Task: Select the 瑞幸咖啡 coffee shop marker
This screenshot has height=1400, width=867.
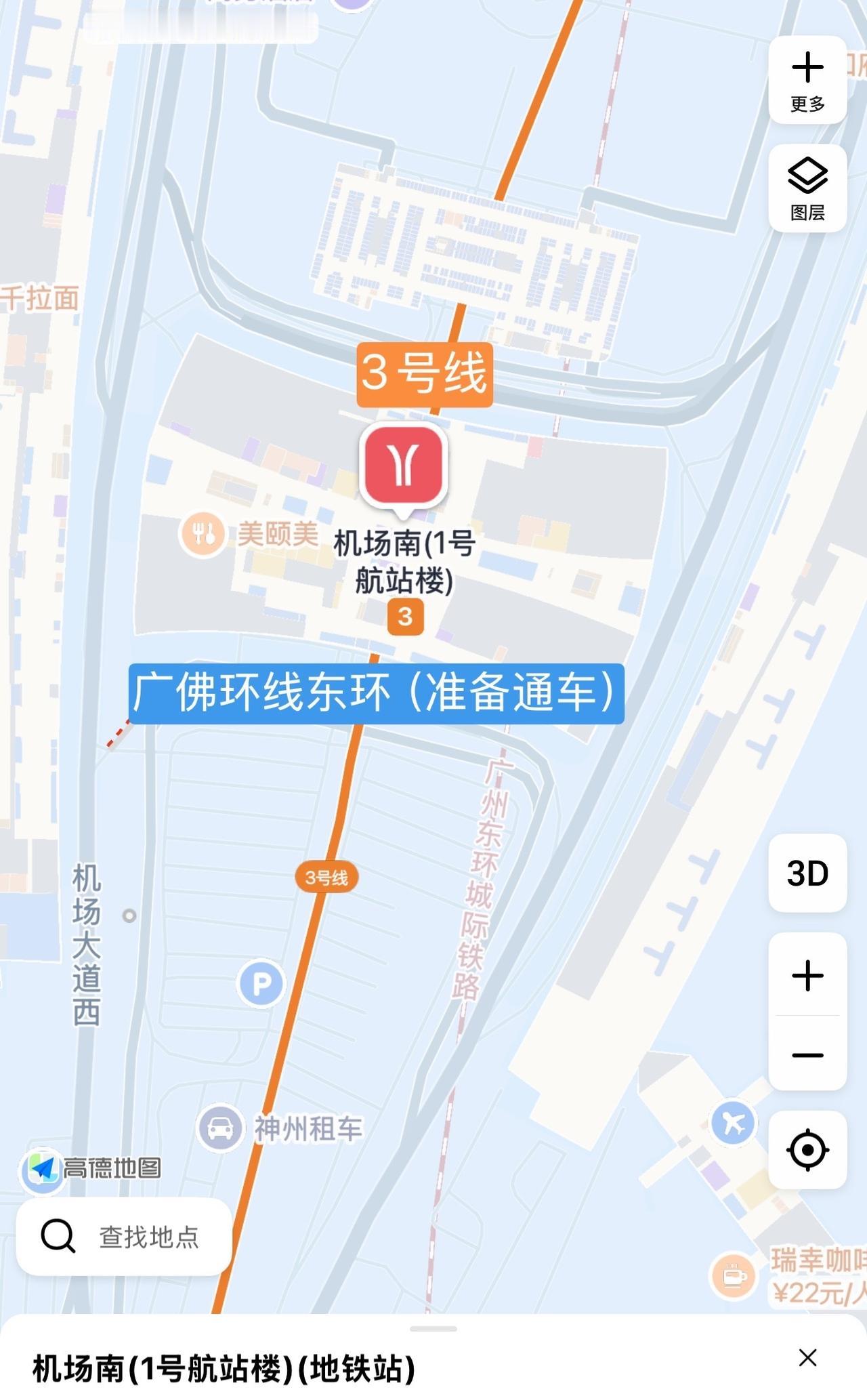Action: coord(732,1276)
